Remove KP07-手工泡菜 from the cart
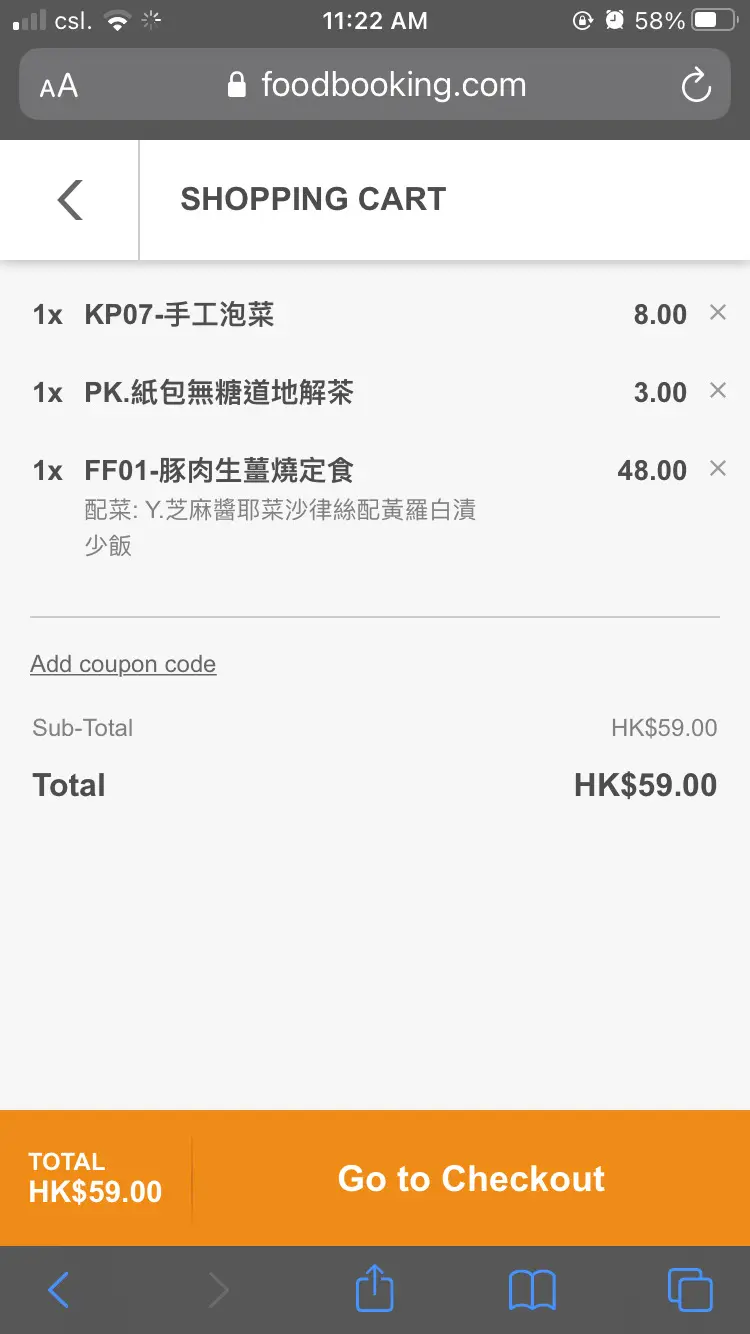 click(717, 313)
